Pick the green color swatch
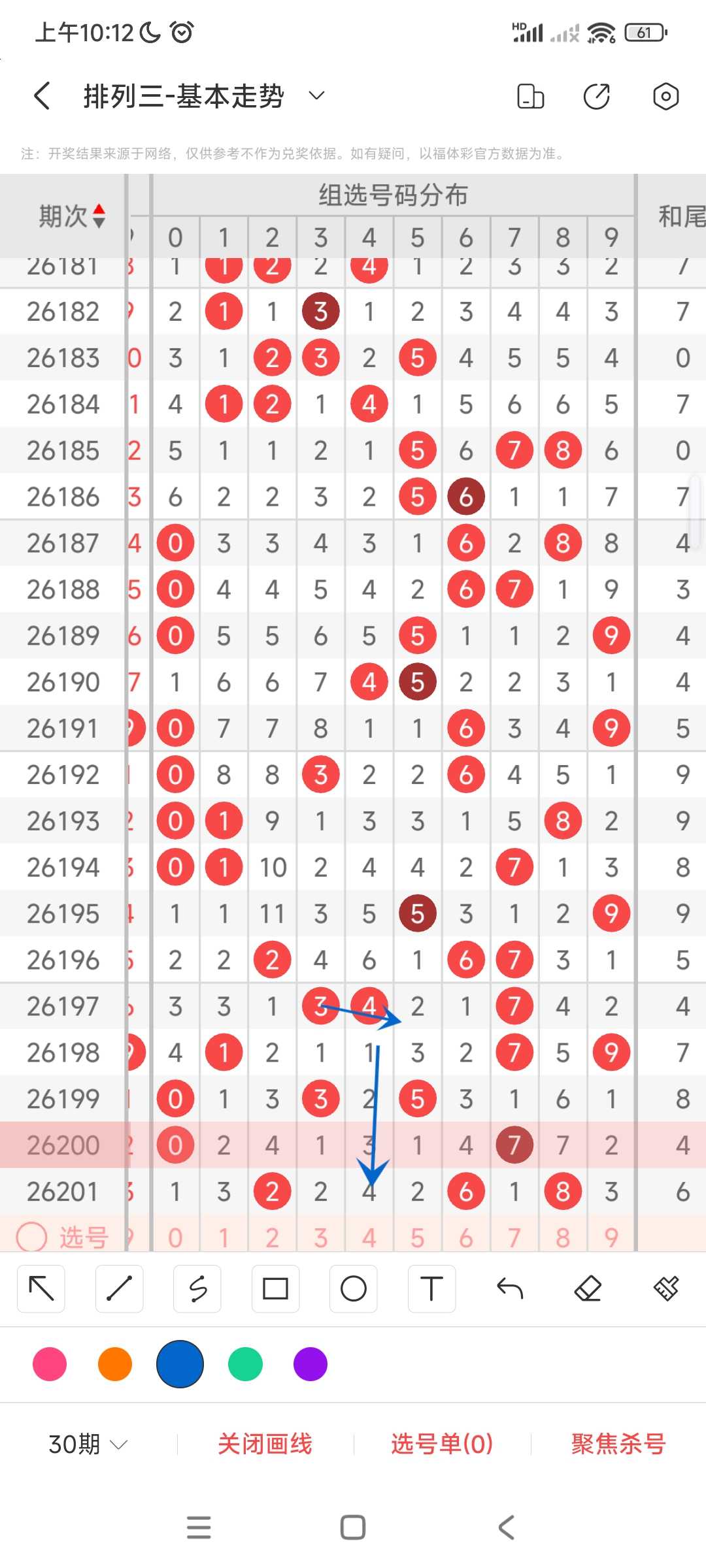The height and width of the screenshot is (1568, 706). click(x=245, y=1364)
